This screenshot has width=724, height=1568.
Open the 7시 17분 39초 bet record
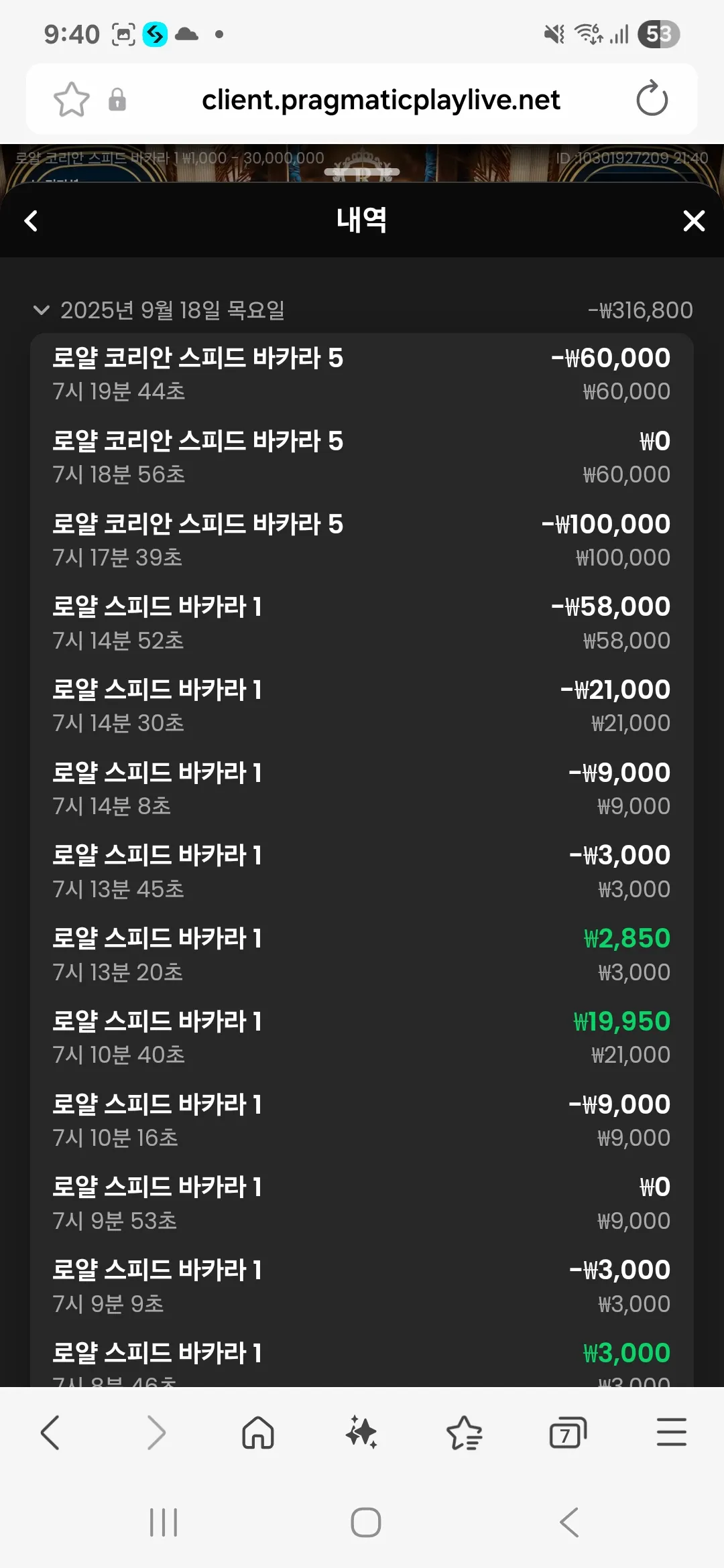(362, 540)
